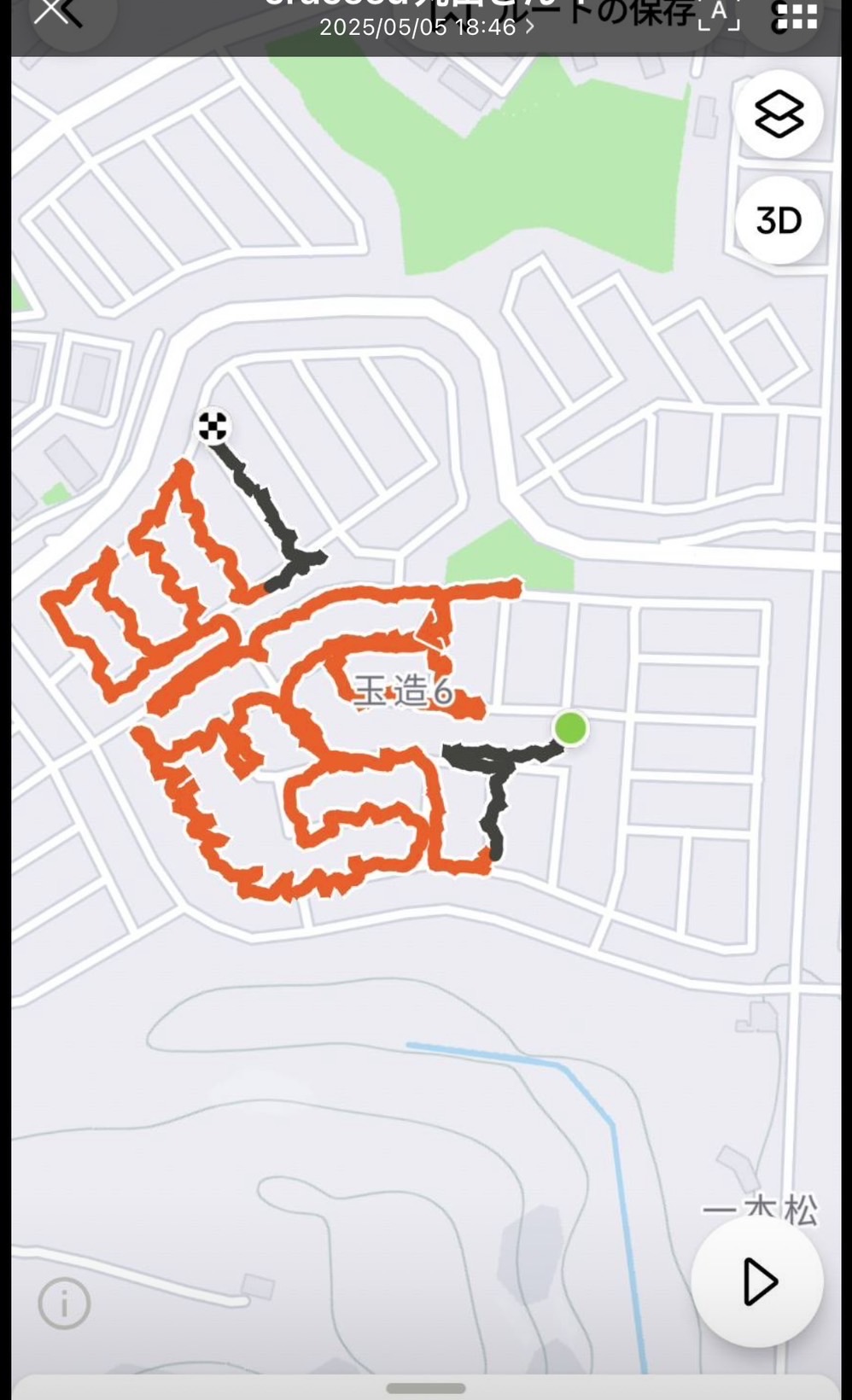The width and height of the screenshot is (852, 1400).
Task: Tap the bottom sheet handle
Action: point(425,1388)
